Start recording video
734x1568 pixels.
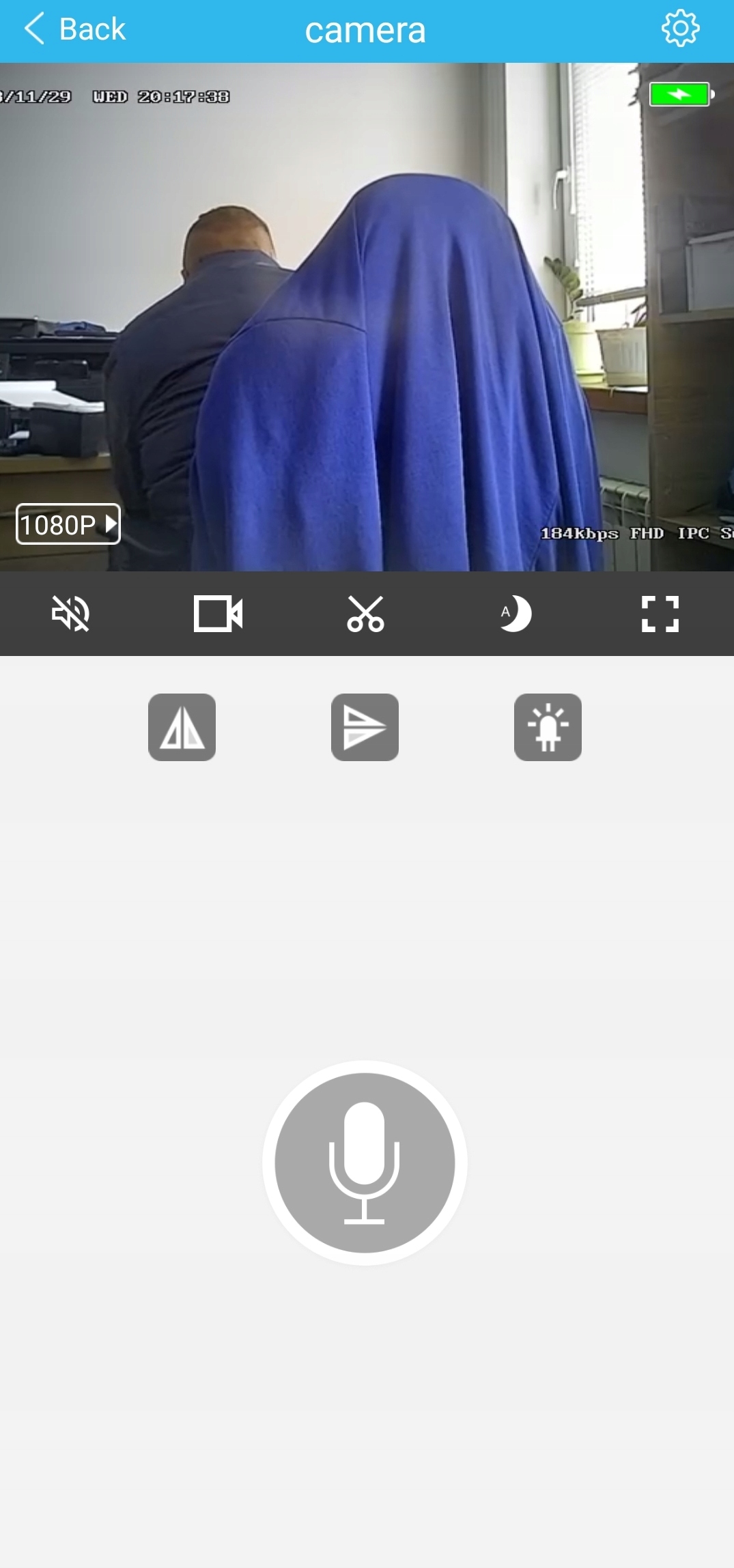[218, 613]
